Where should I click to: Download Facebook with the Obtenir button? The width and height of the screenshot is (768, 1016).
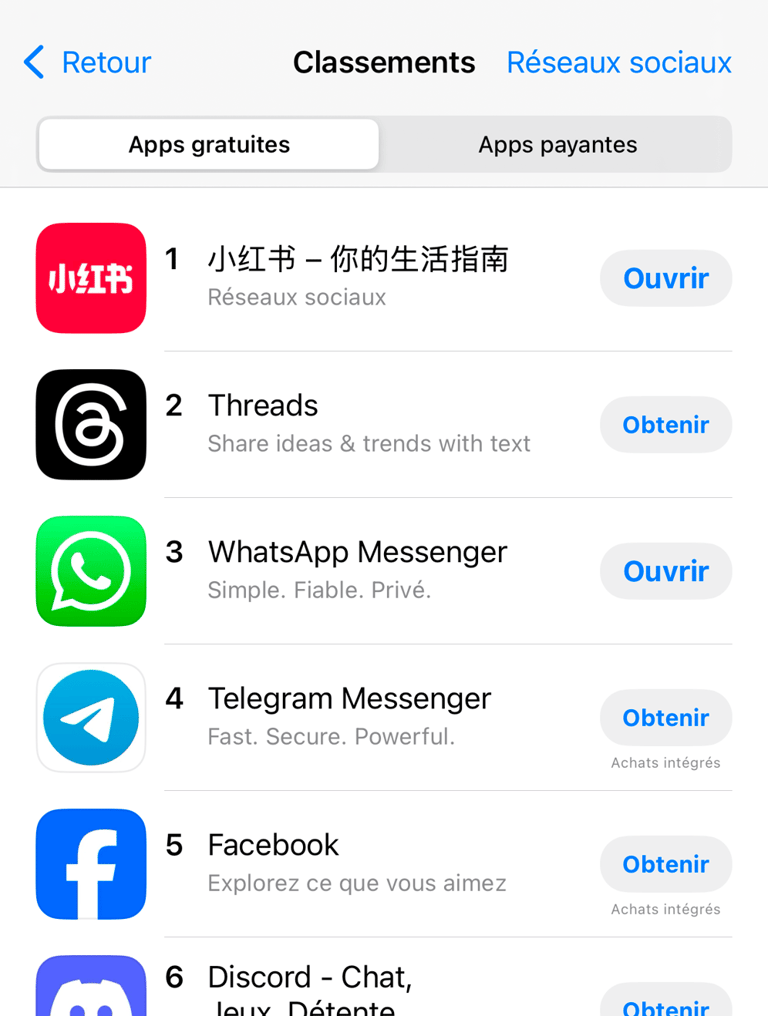(666, 864)
